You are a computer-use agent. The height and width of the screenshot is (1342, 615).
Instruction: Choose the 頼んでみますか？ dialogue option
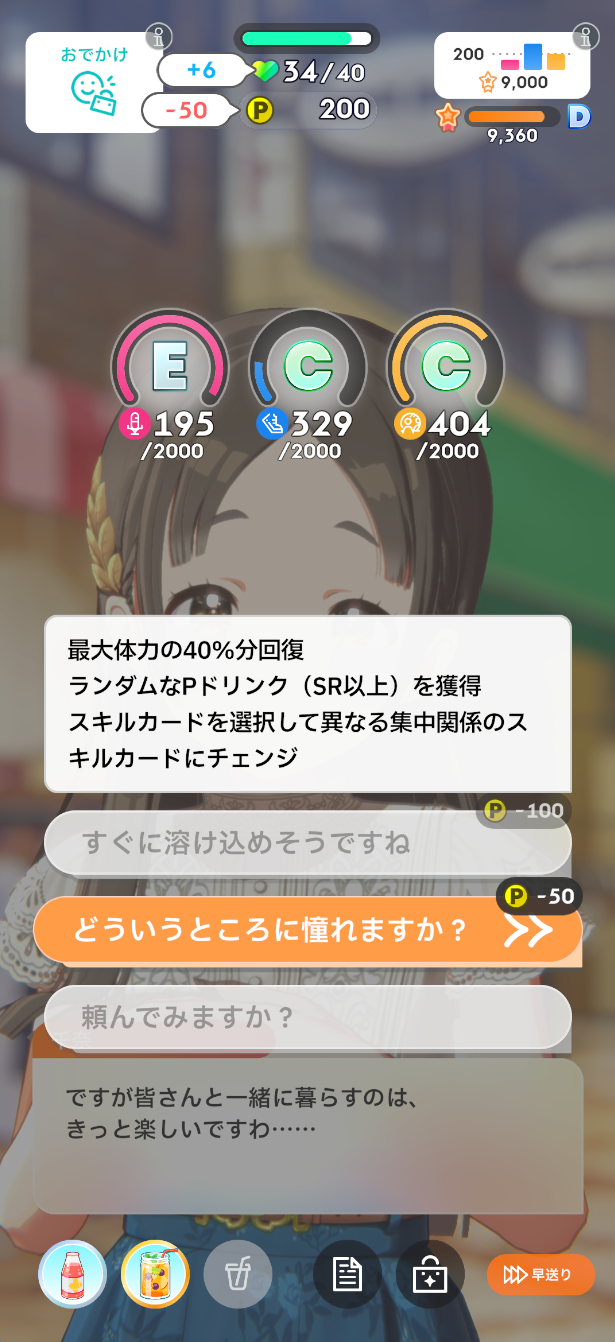308,1017
